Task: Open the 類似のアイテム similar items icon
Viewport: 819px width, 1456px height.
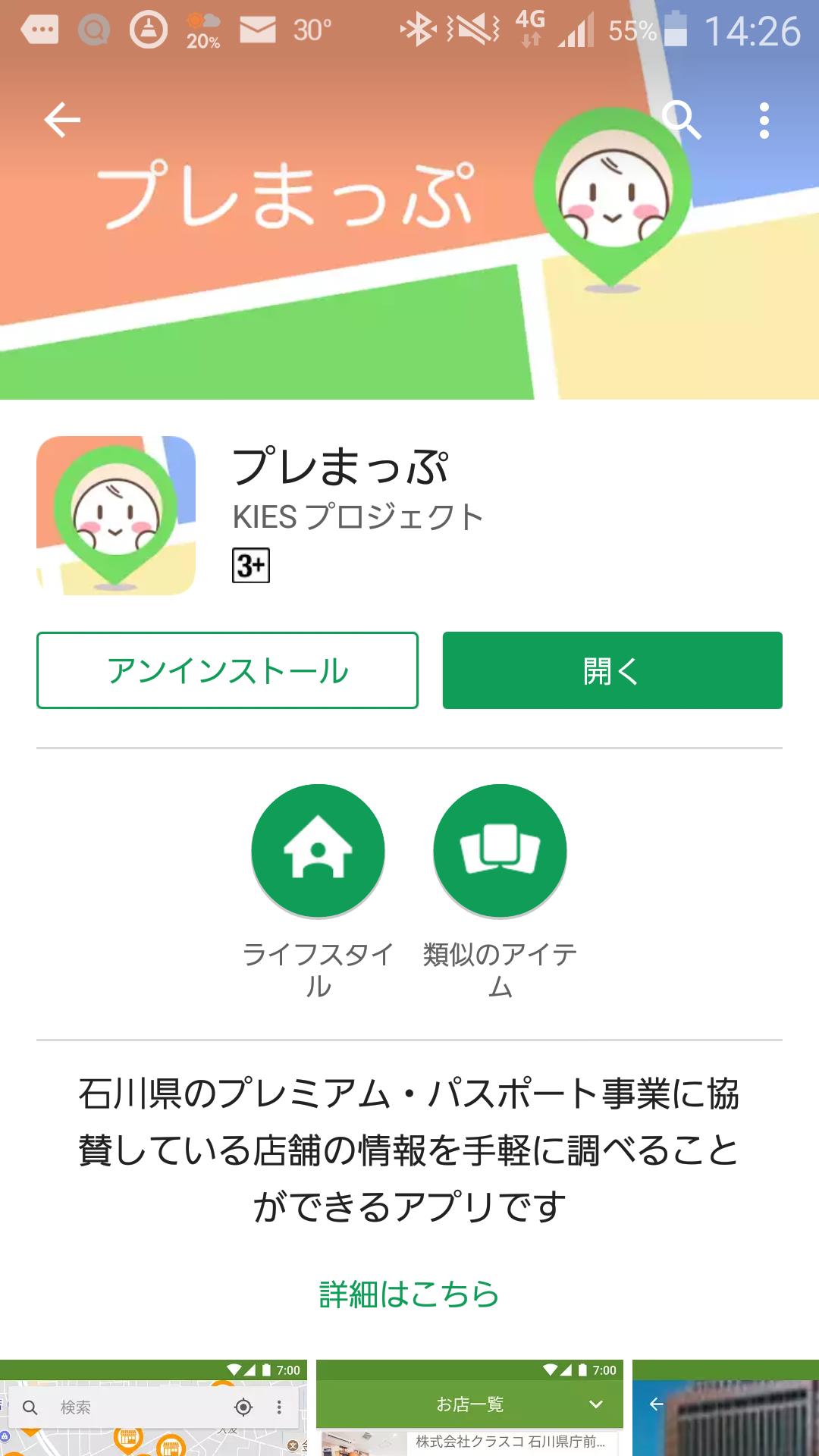Action: click(x=497, y=851)
